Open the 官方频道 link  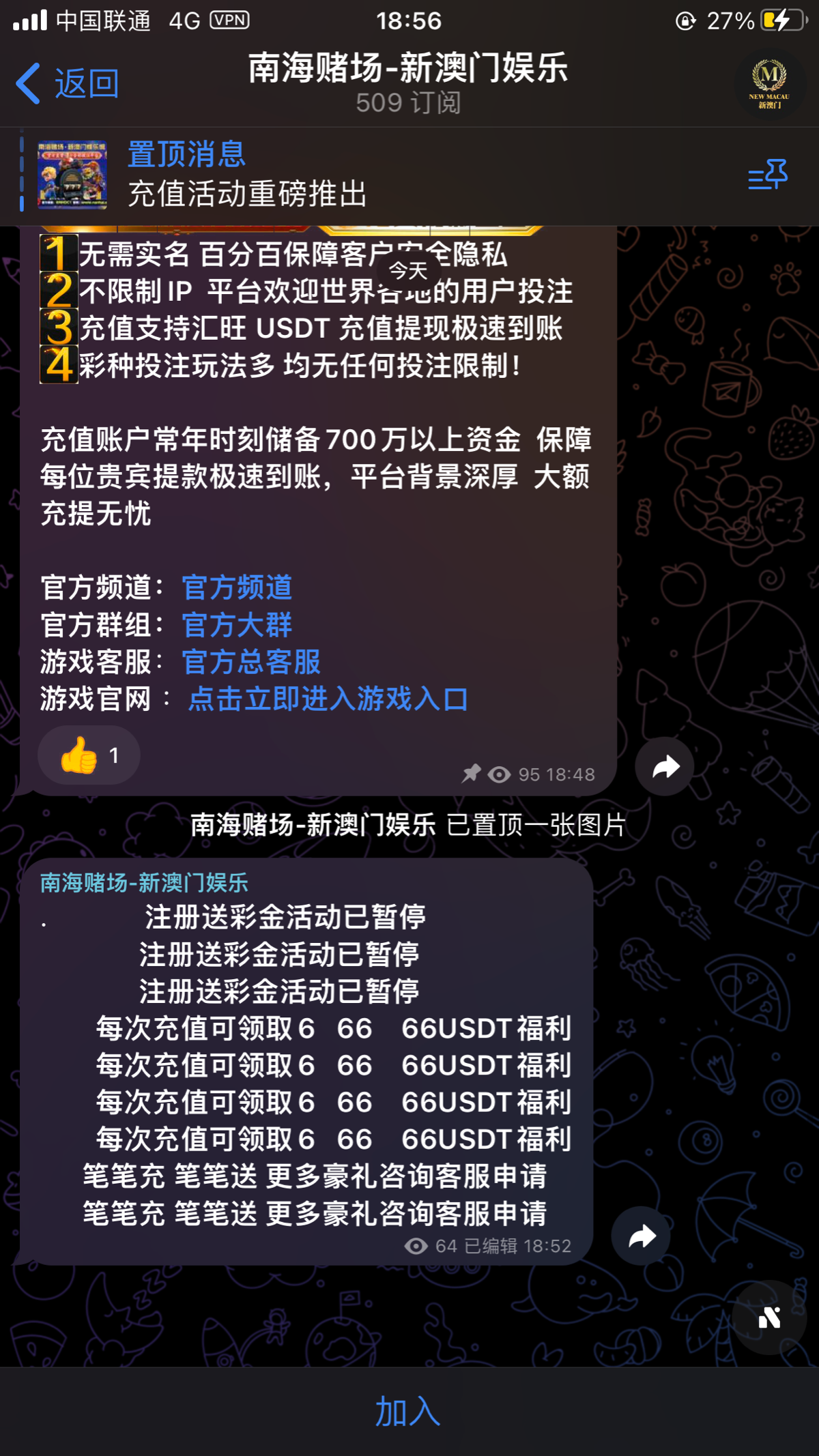tap(237, 587)
